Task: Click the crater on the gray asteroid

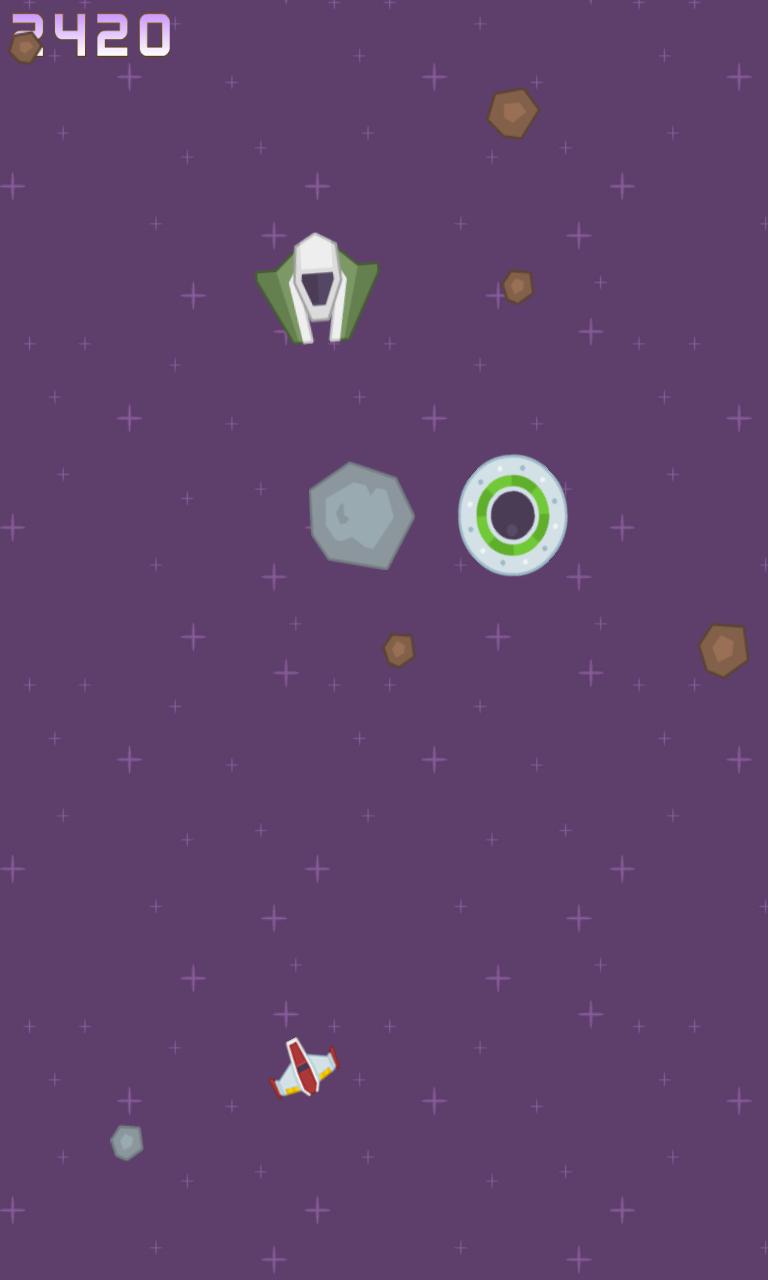Action: (x=343, y=512)
